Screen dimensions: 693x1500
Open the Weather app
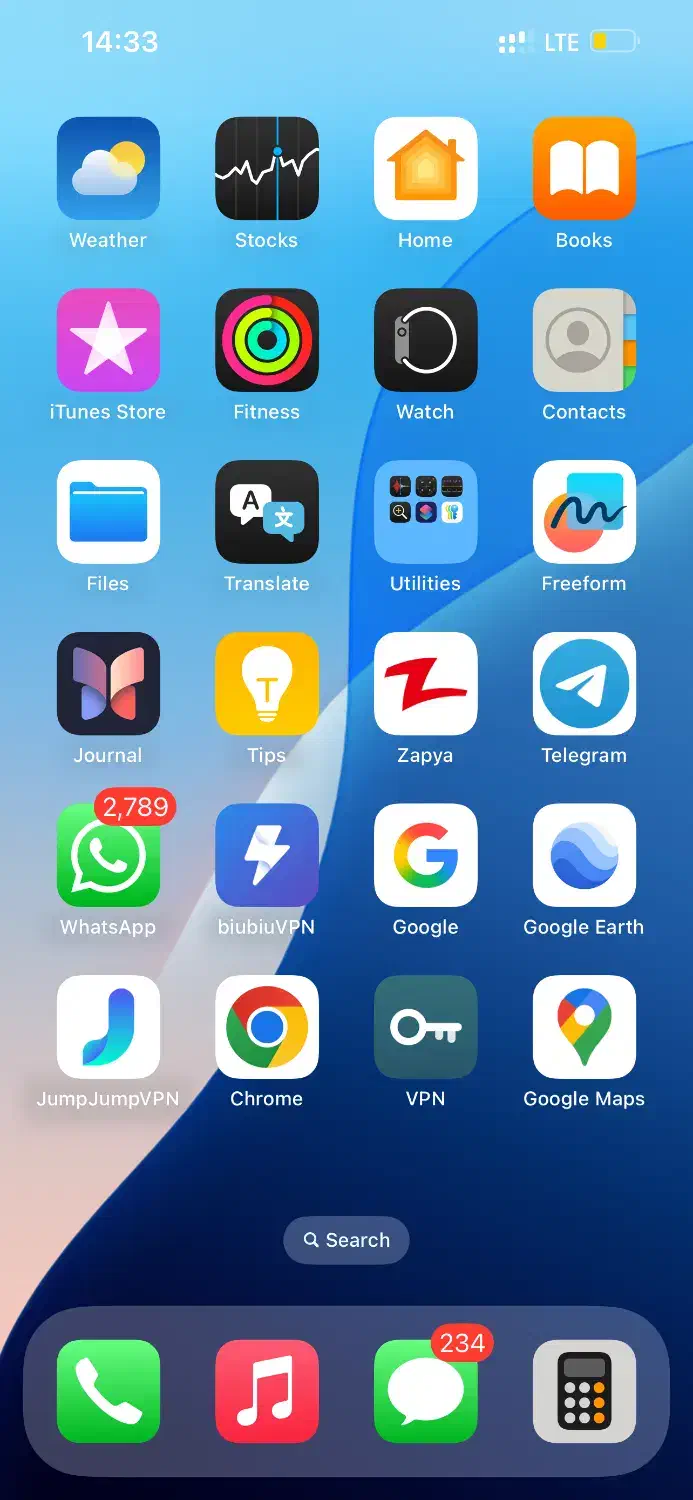pos(108,168)
